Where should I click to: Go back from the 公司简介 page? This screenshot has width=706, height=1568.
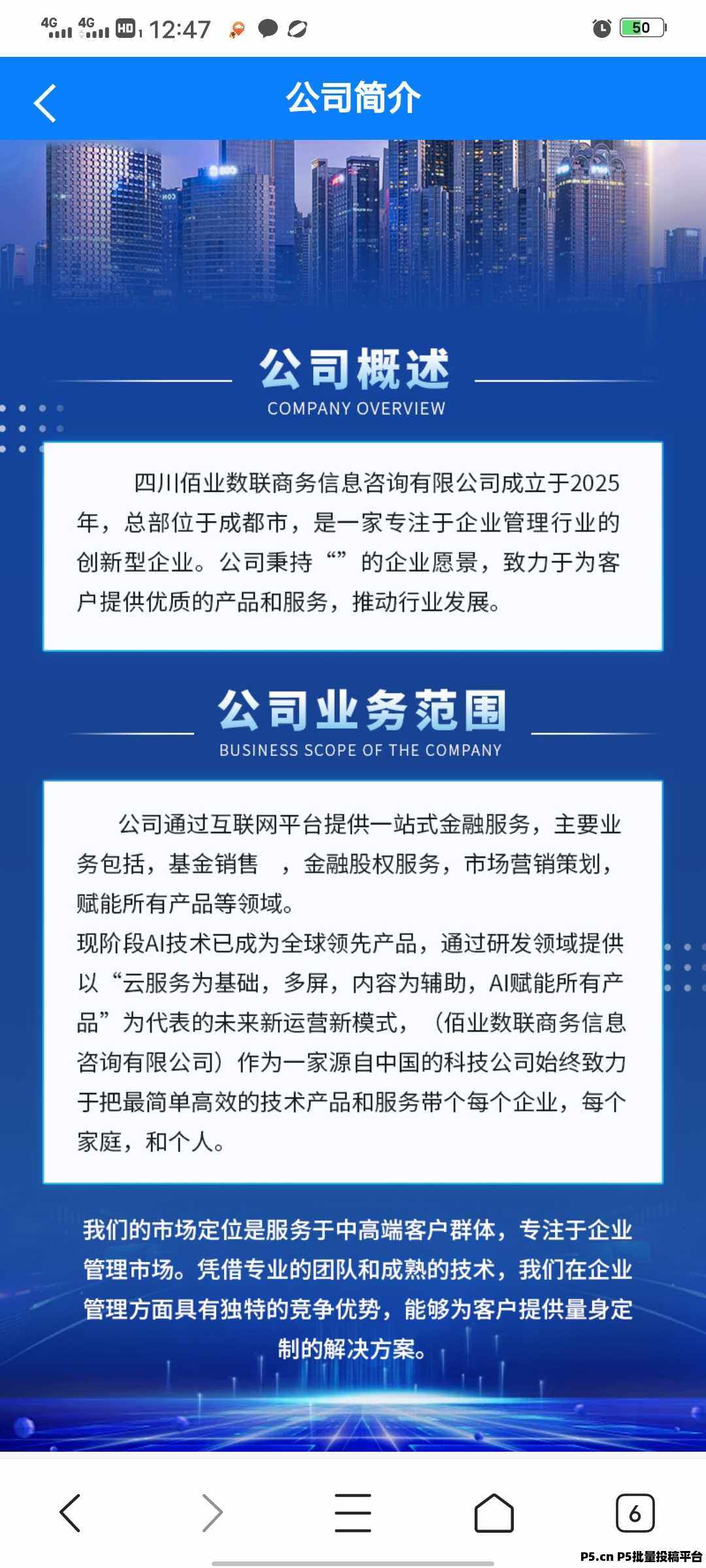point(45,103)
